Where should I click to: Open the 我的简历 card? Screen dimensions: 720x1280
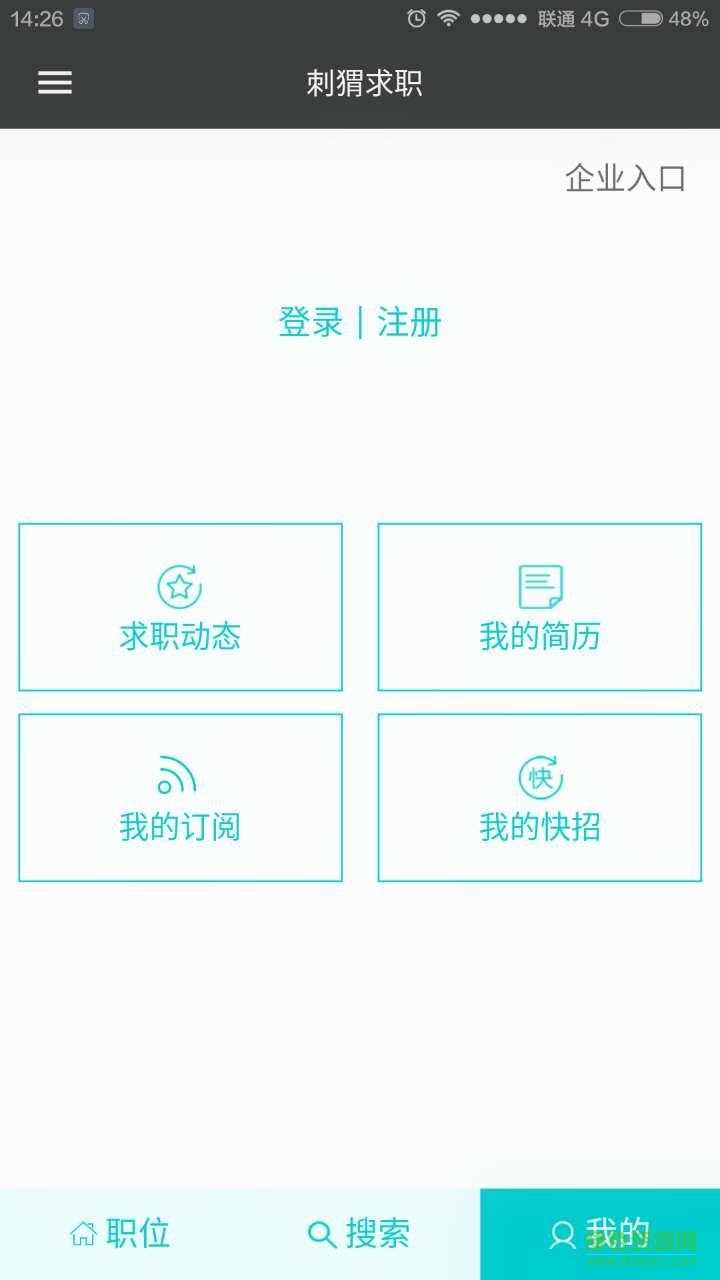(x=540, y=606)
